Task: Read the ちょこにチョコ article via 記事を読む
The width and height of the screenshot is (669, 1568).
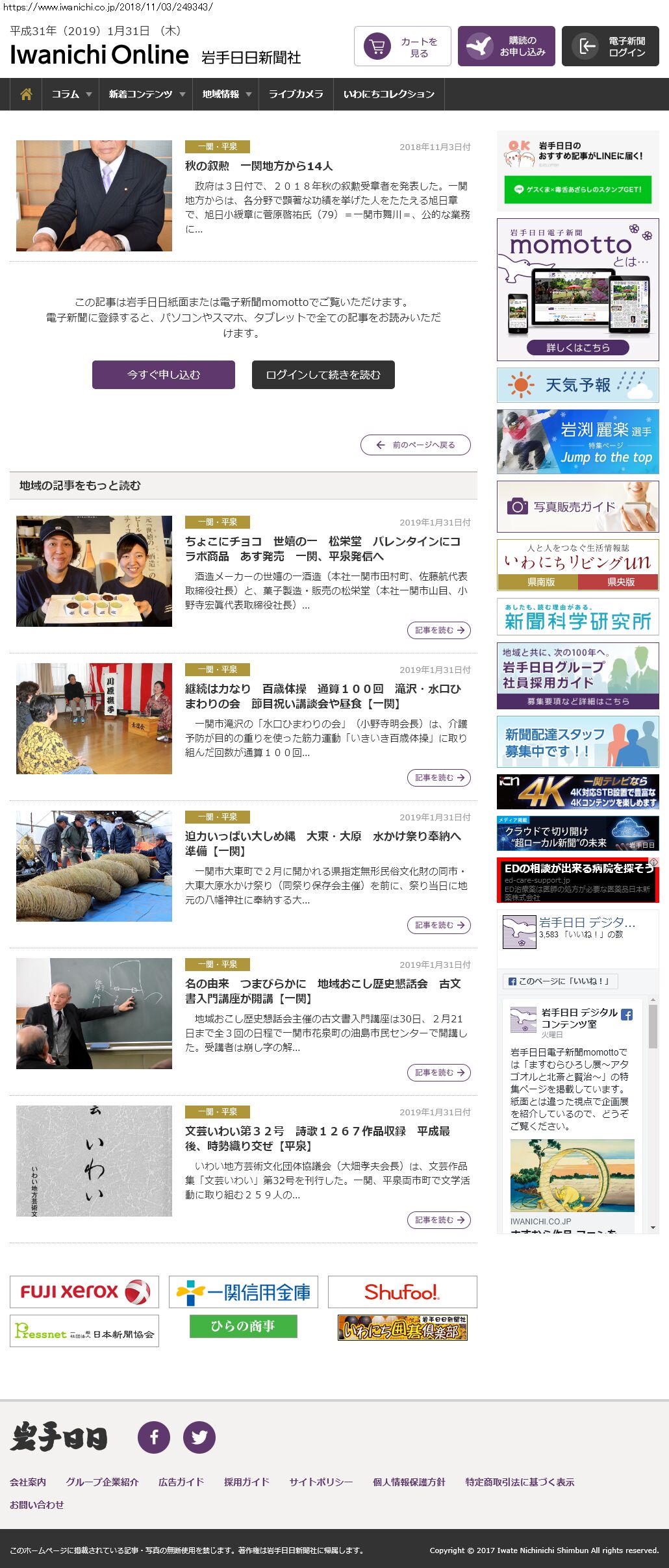Action: tap(439, 630)
